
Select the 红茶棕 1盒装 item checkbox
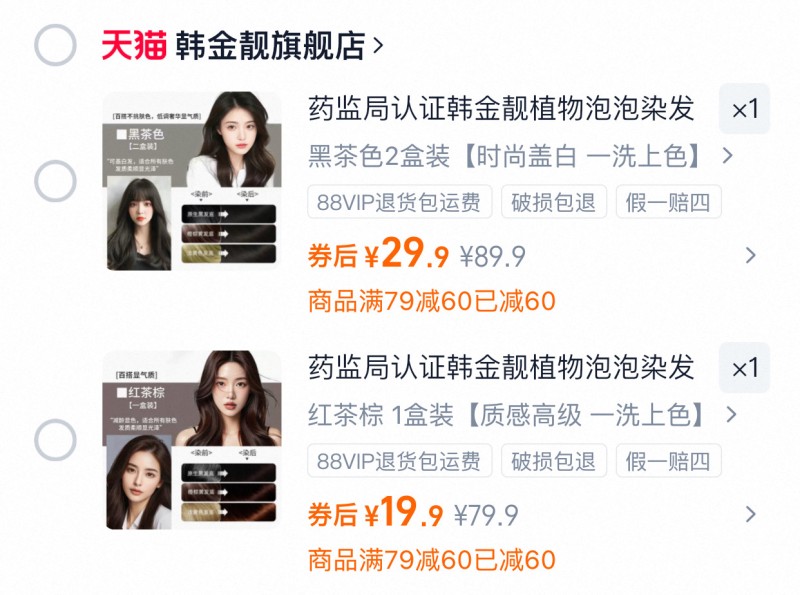tap(55, 440)
